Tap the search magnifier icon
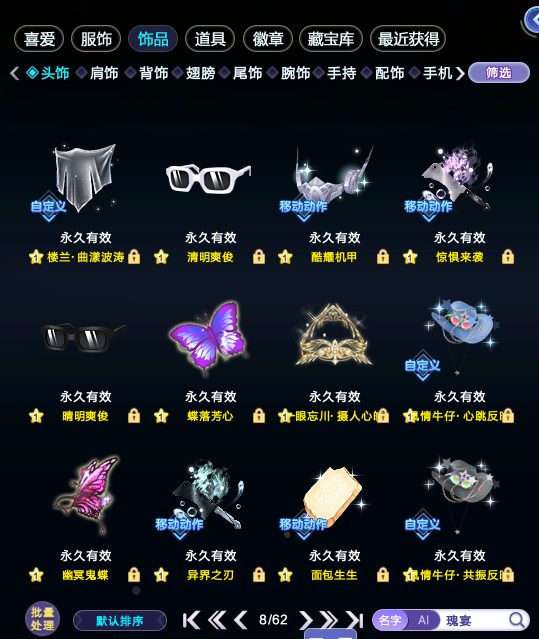The height and width of the screenshot is (639, 539). [x=517, y=620]
